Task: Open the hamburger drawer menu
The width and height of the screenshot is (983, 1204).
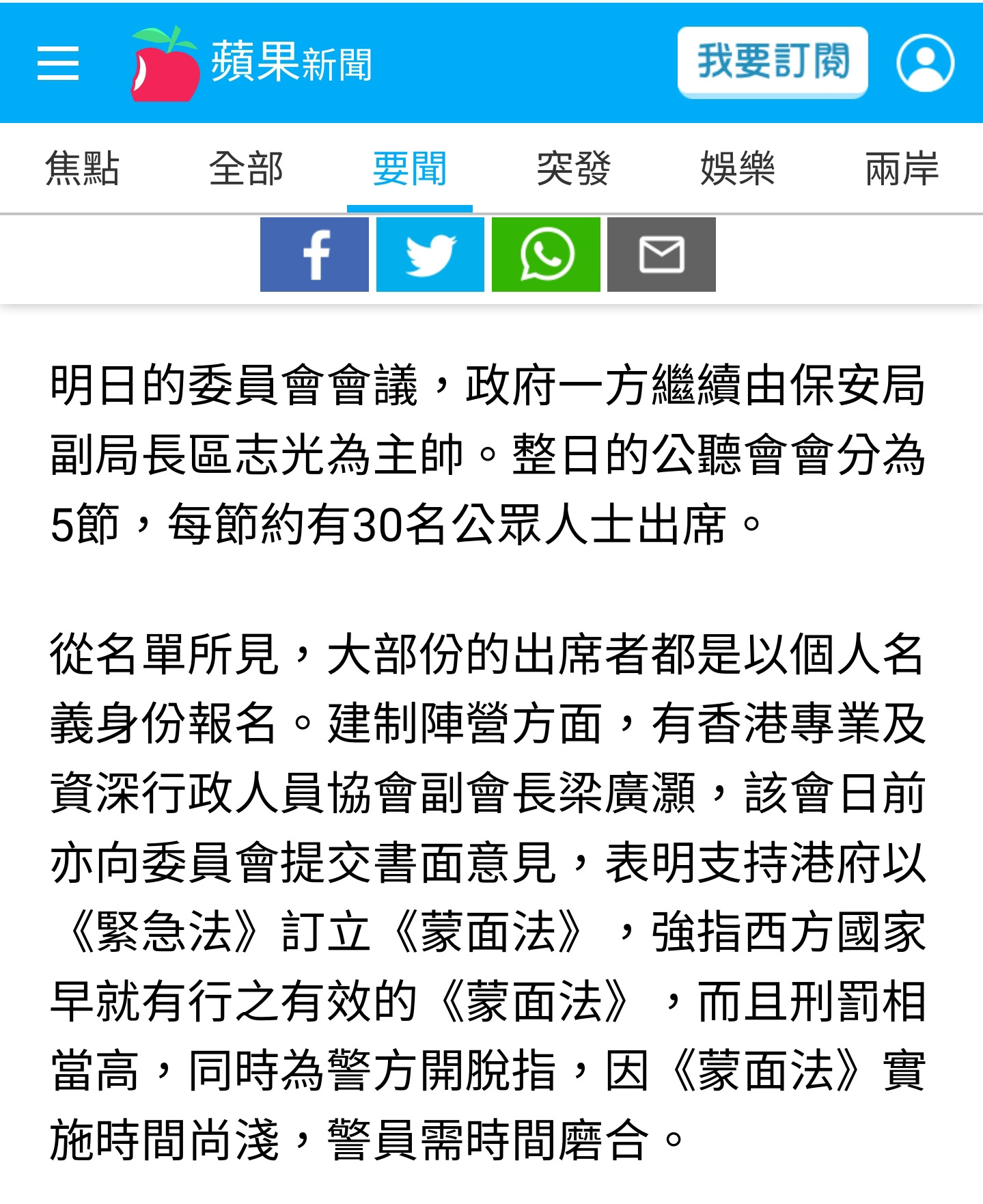Action: point(58,63)
